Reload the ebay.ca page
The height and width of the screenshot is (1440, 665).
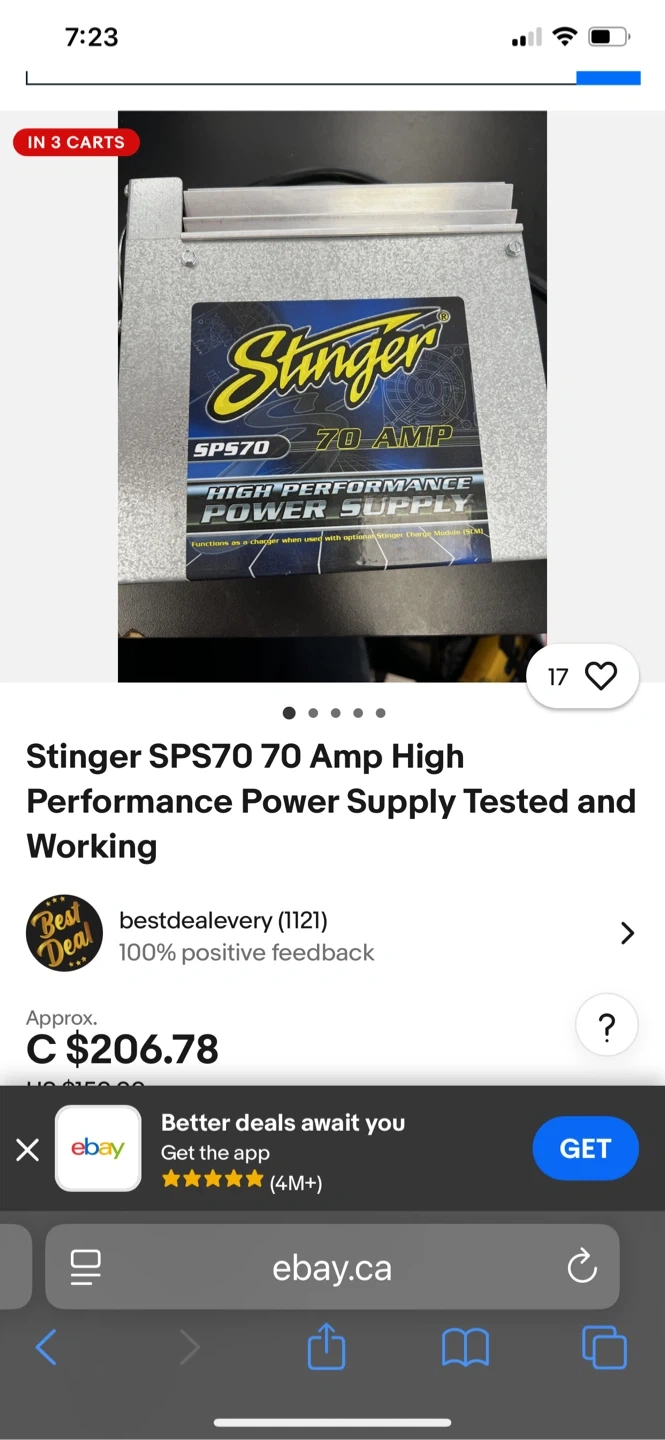tap(582, 1268)
